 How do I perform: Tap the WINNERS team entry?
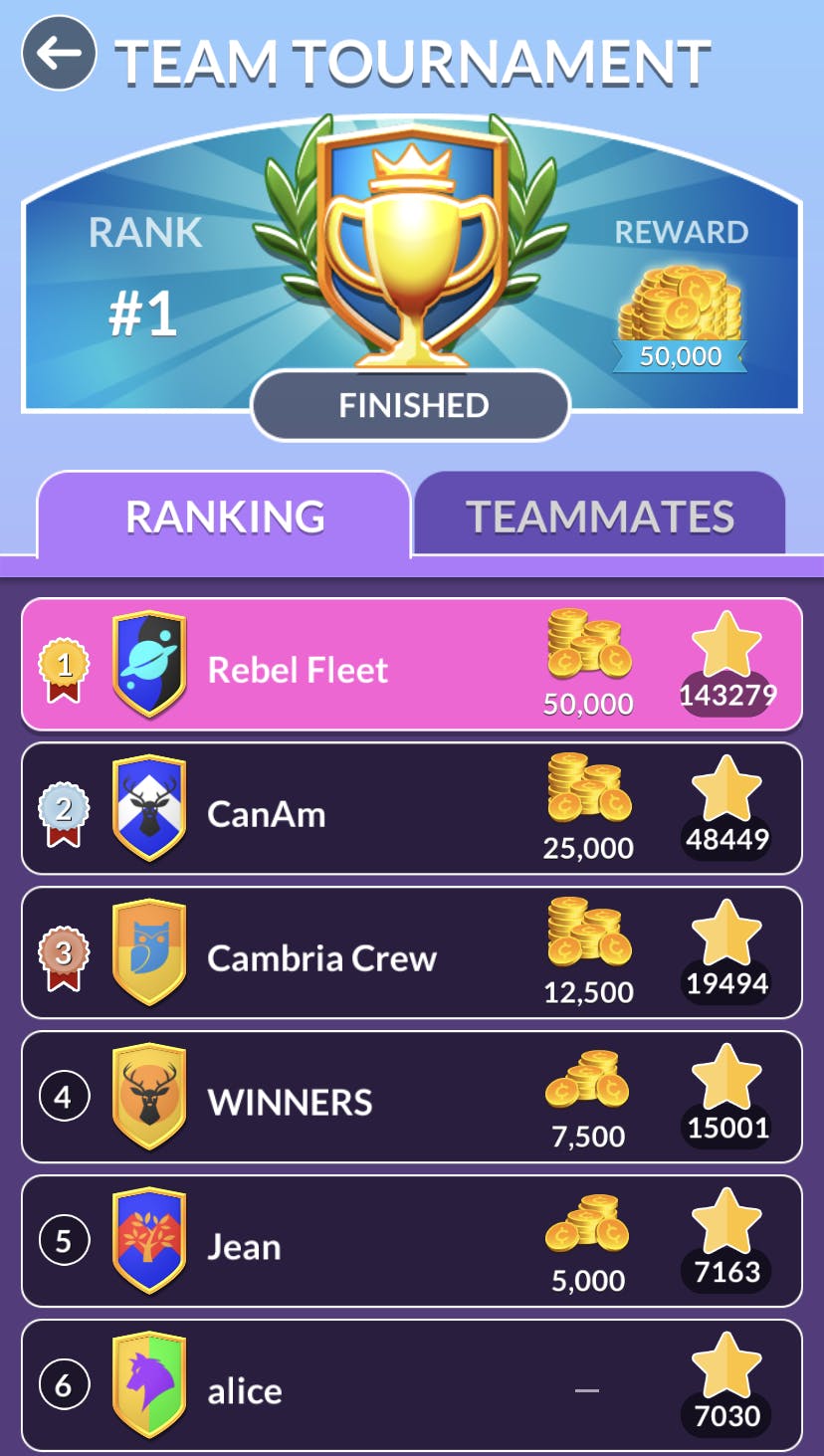point(411,1098)
